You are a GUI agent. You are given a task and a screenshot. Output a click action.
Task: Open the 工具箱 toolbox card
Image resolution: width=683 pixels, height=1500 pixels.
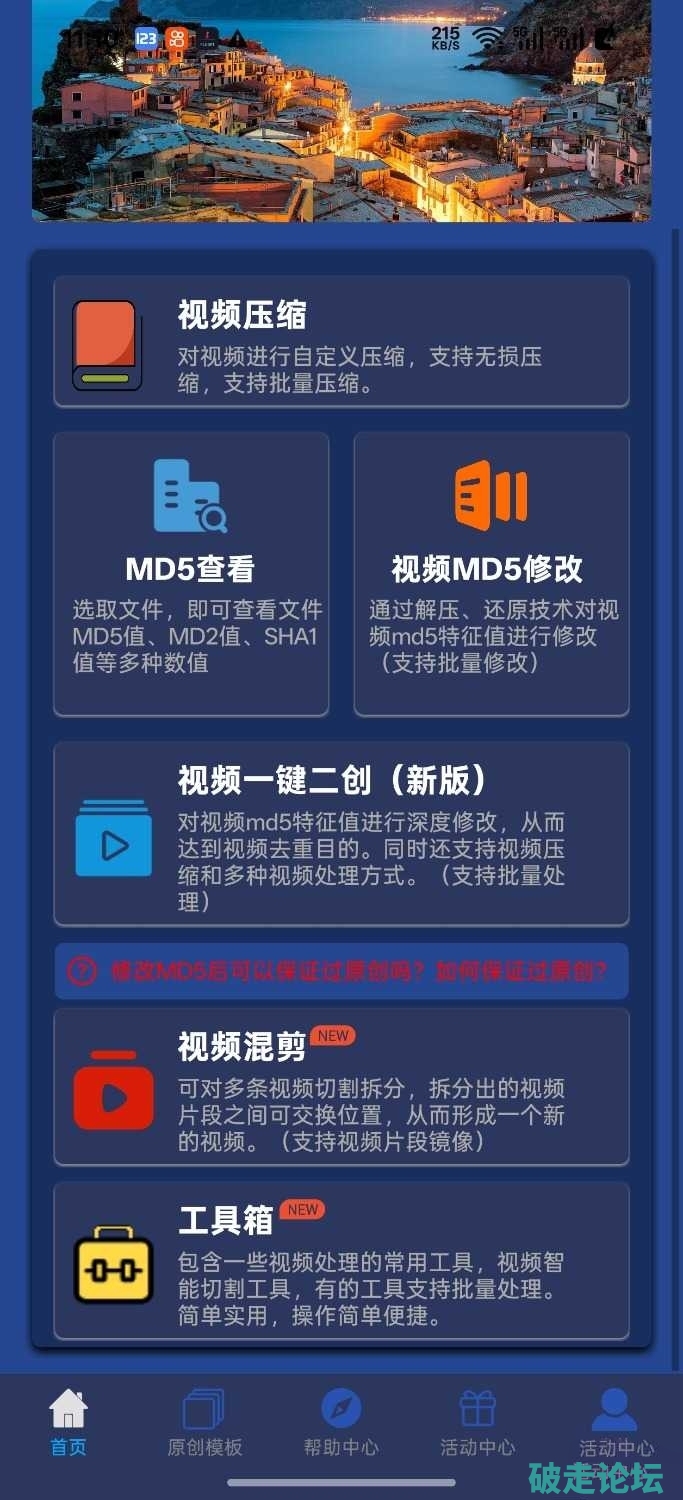tap(341, 1260)
